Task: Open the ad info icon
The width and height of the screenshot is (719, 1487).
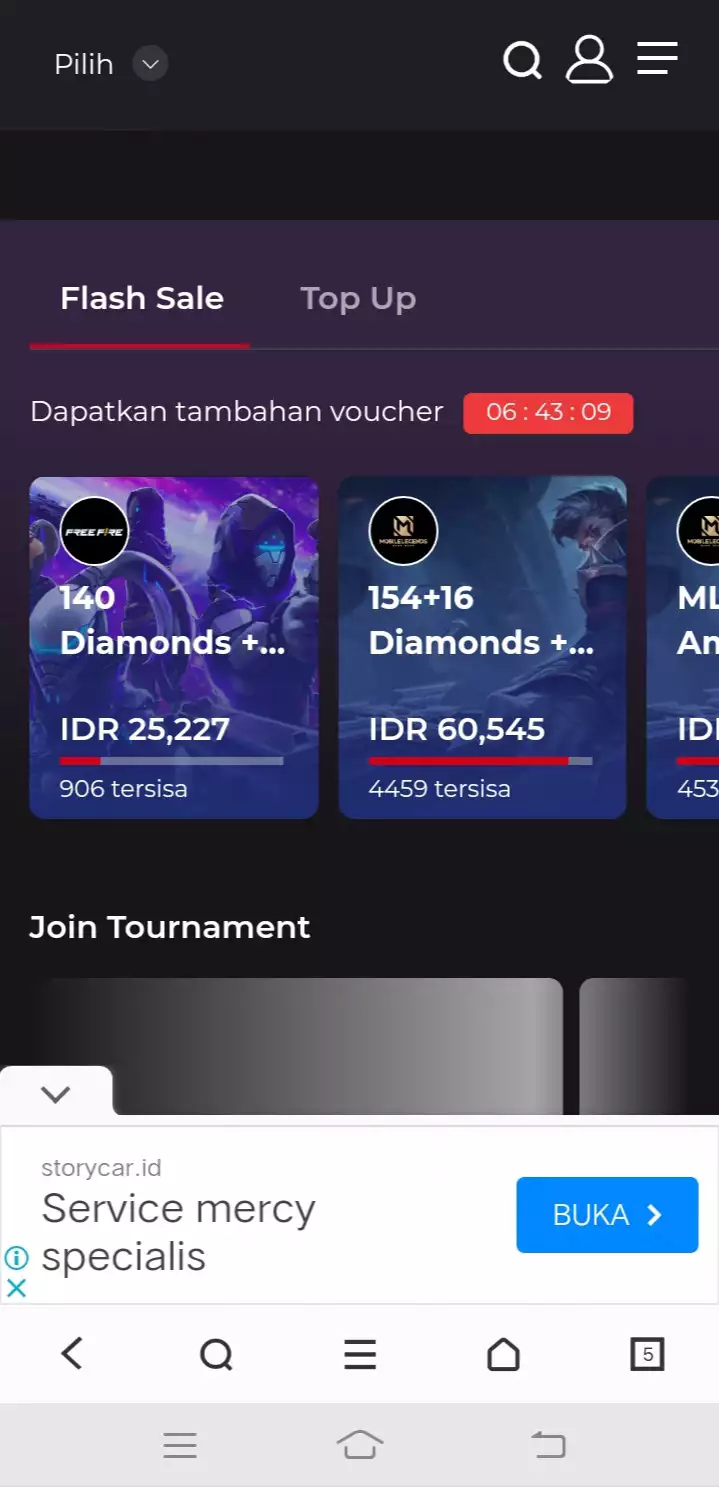Action: tap(16, 1258)
